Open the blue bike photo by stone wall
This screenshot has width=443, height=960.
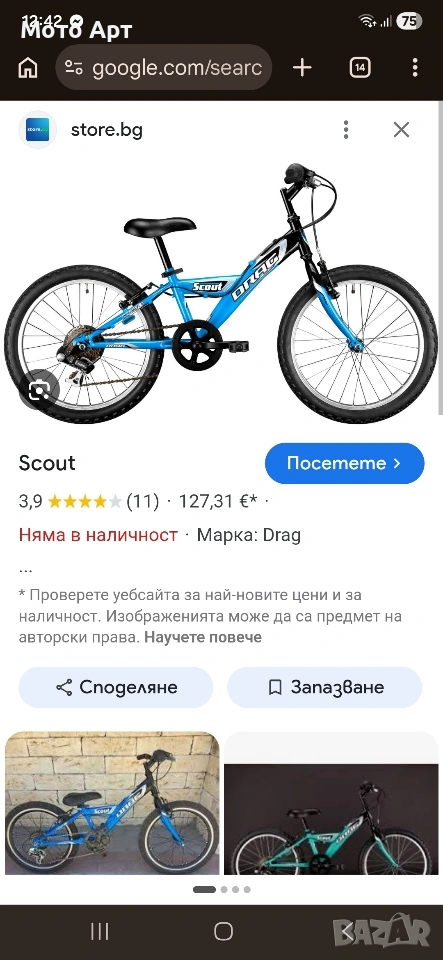tap(112, 803)
